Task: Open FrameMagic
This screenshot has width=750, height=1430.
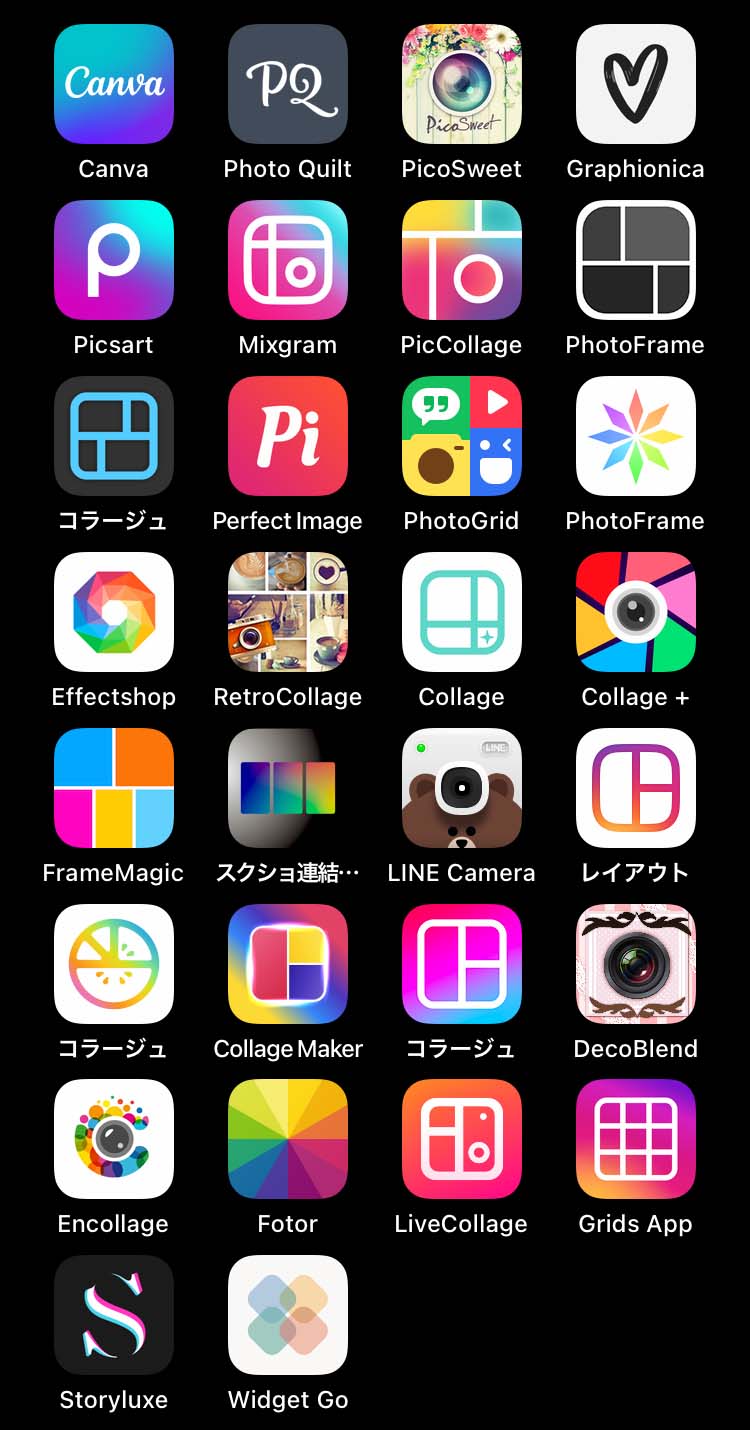Action: pyautogui.click(x=114, y=788)
